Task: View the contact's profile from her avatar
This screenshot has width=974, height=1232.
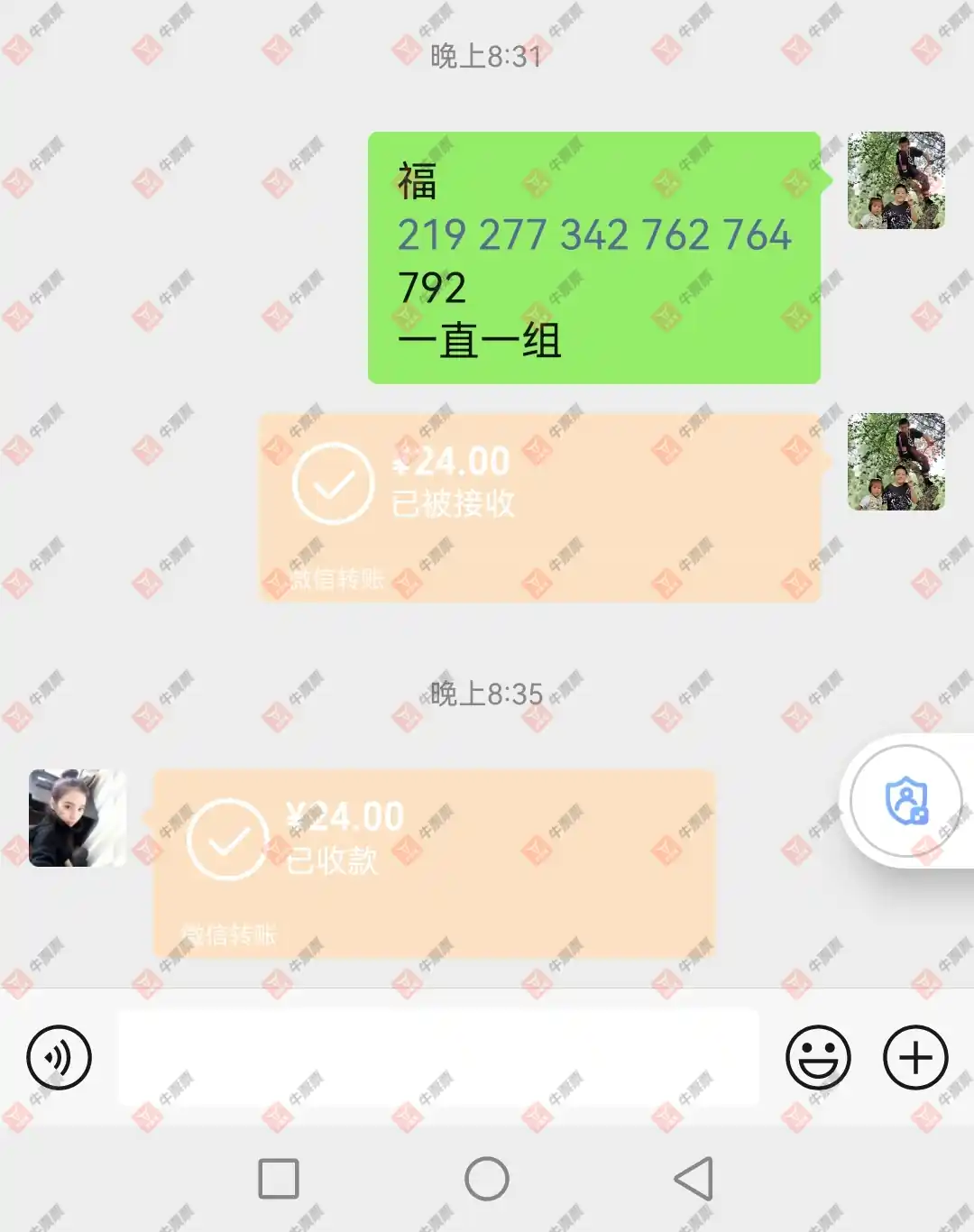Action: click(78, 818)
